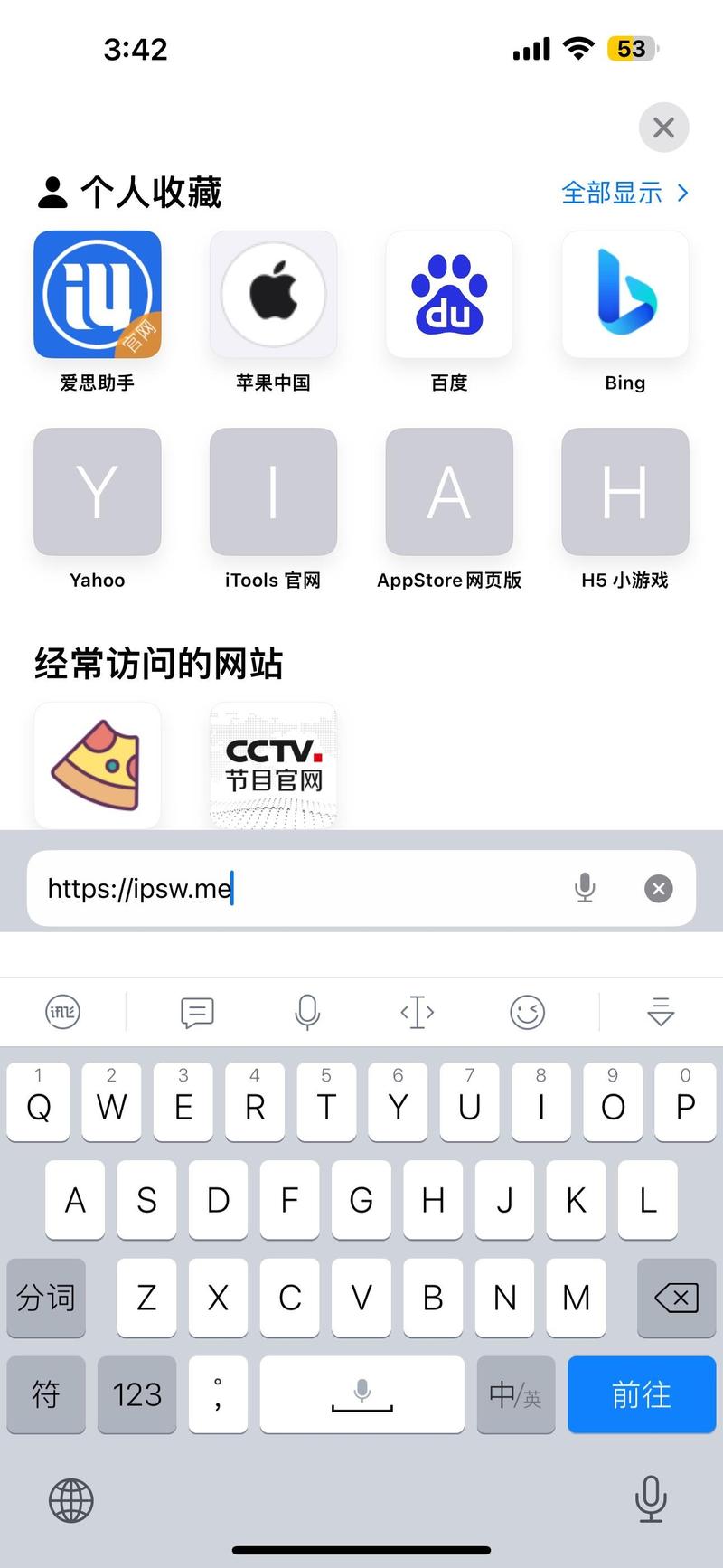Open the 爱思助手 favorite
Screen dimensions: 723x1568
coord(97,294)
